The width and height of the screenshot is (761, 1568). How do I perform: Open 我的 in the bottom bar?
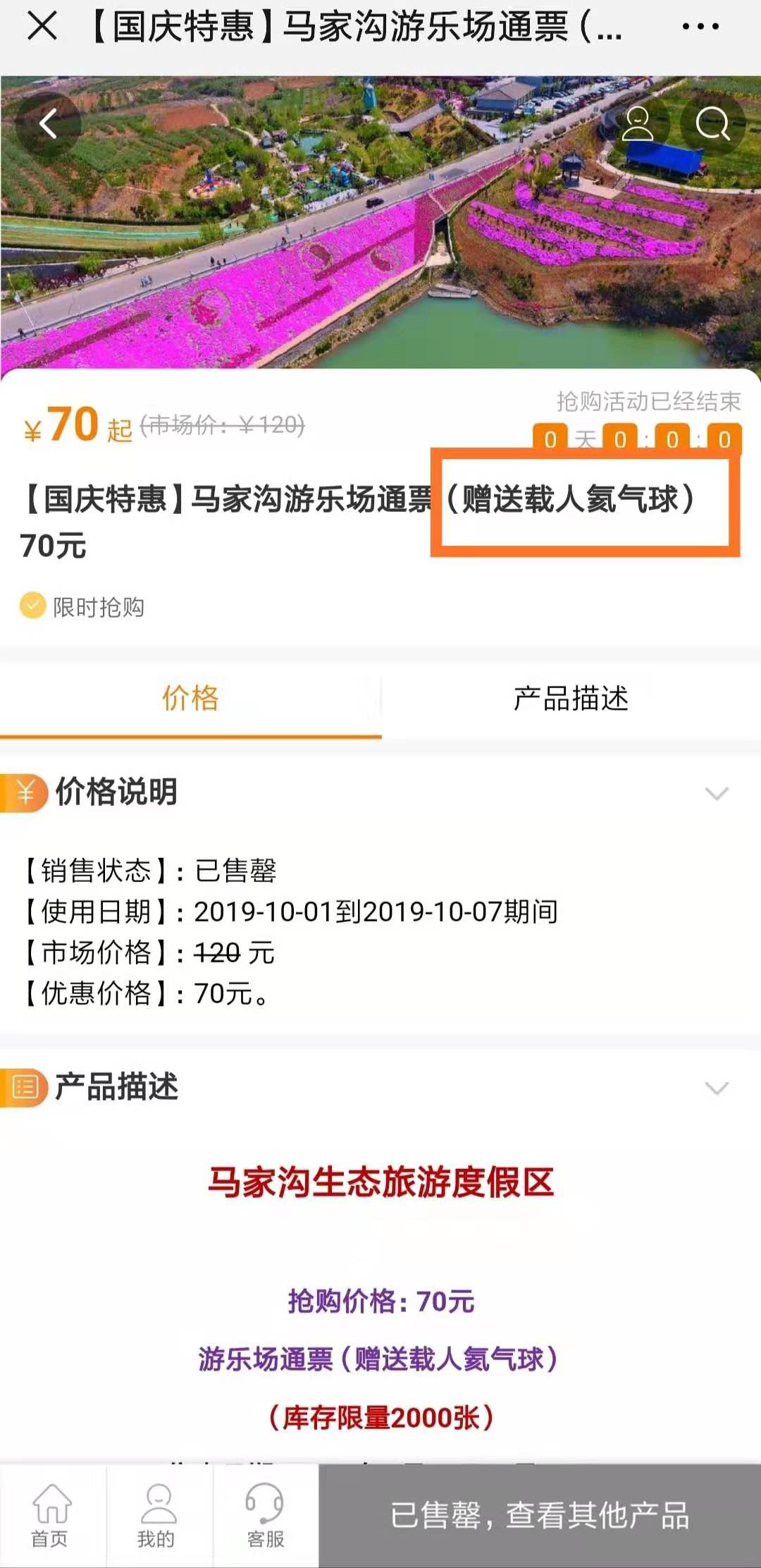tap(158, 1516)
